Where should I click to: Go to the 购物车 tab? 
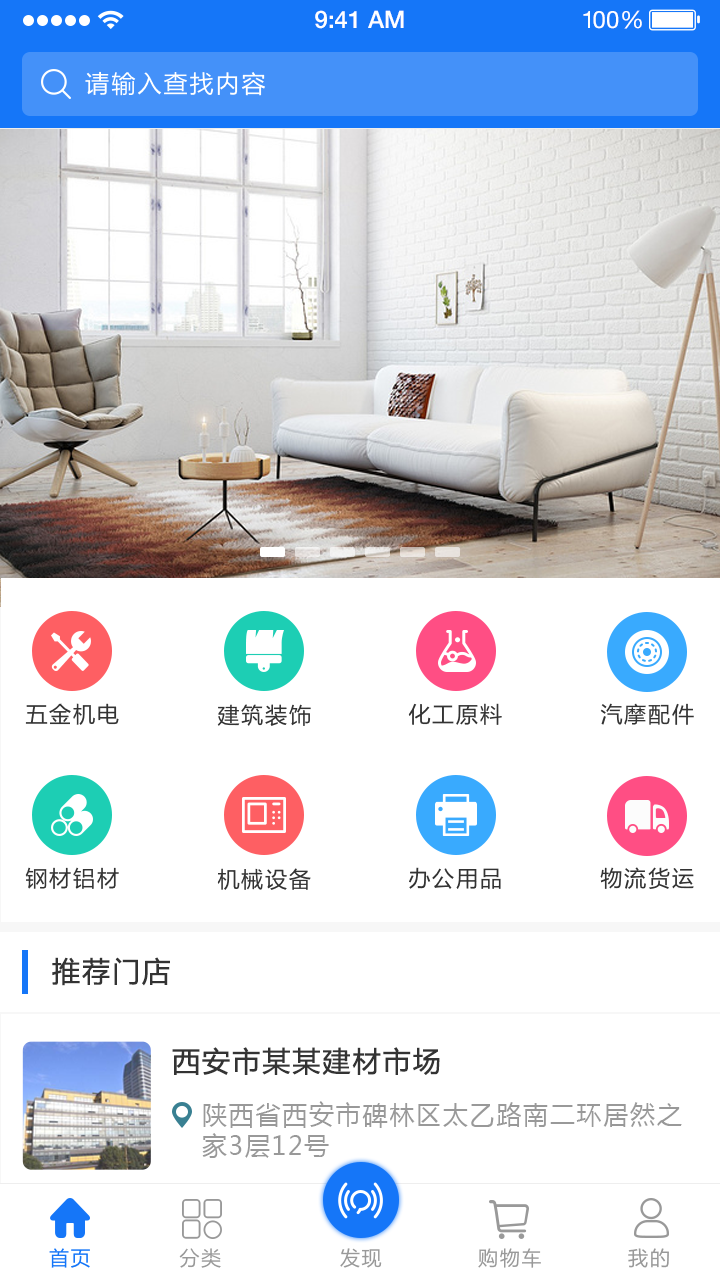(x=509, y=1232)
